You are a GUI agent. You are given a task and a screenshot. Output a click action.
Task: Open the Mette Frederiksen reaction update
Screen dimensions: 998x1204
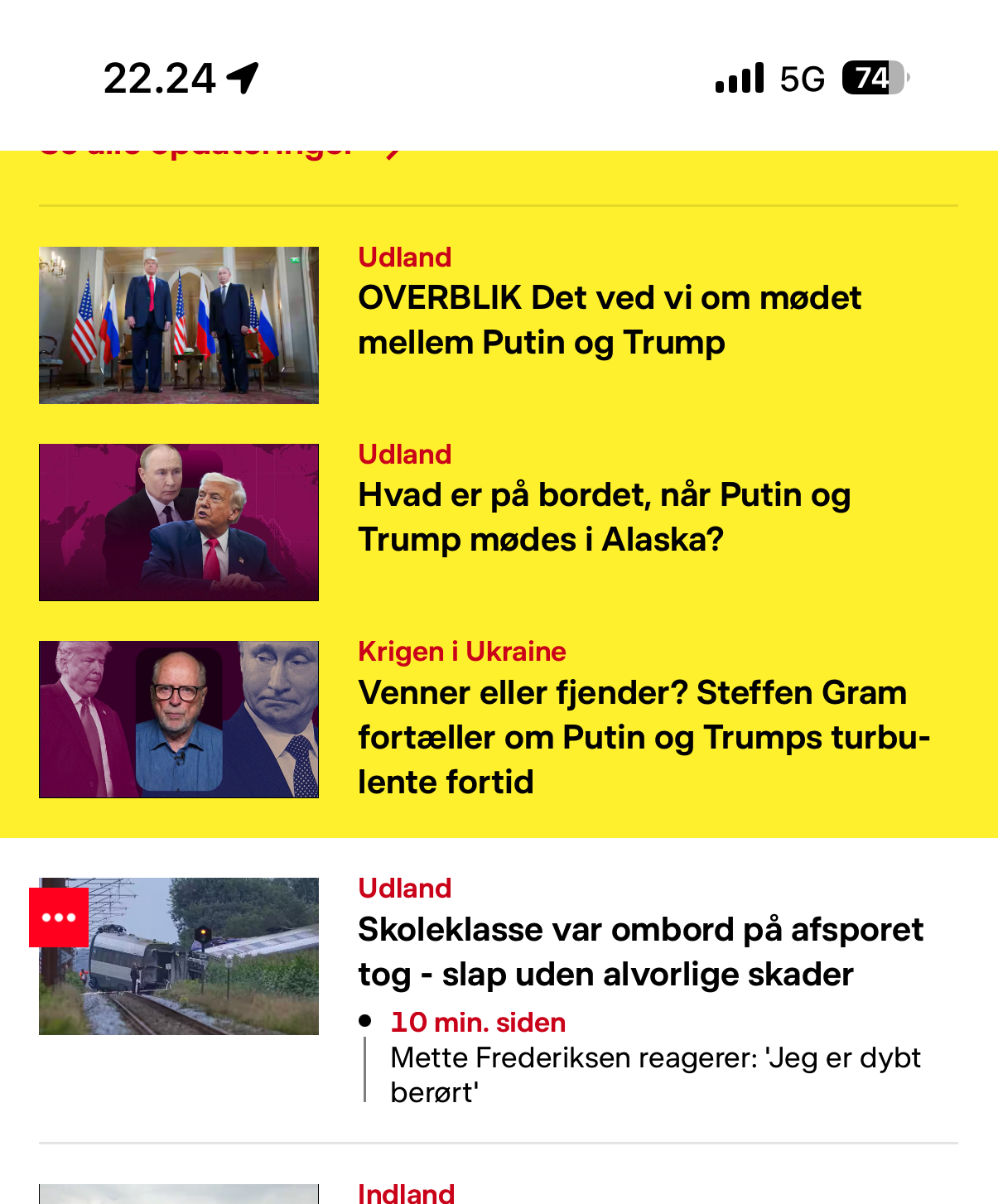(x=654, y=1074)
